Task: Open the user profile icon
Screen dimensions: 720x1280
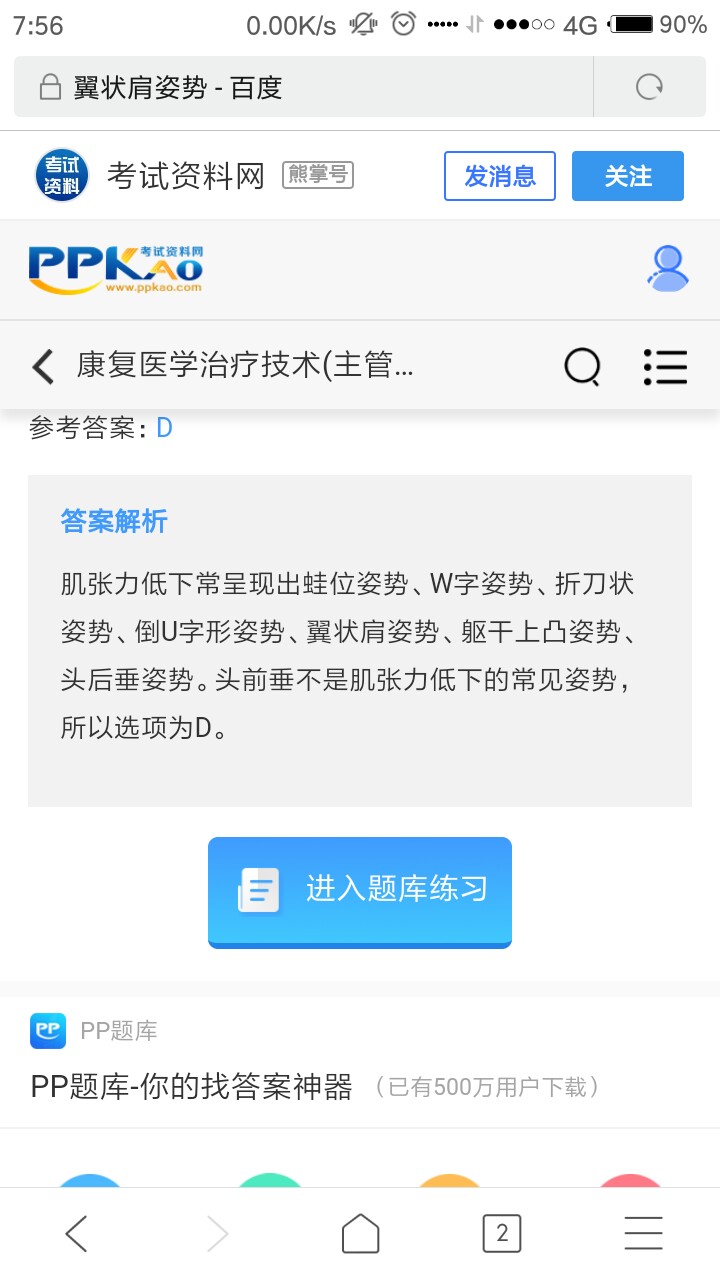Action: click(x=667, y=268)
